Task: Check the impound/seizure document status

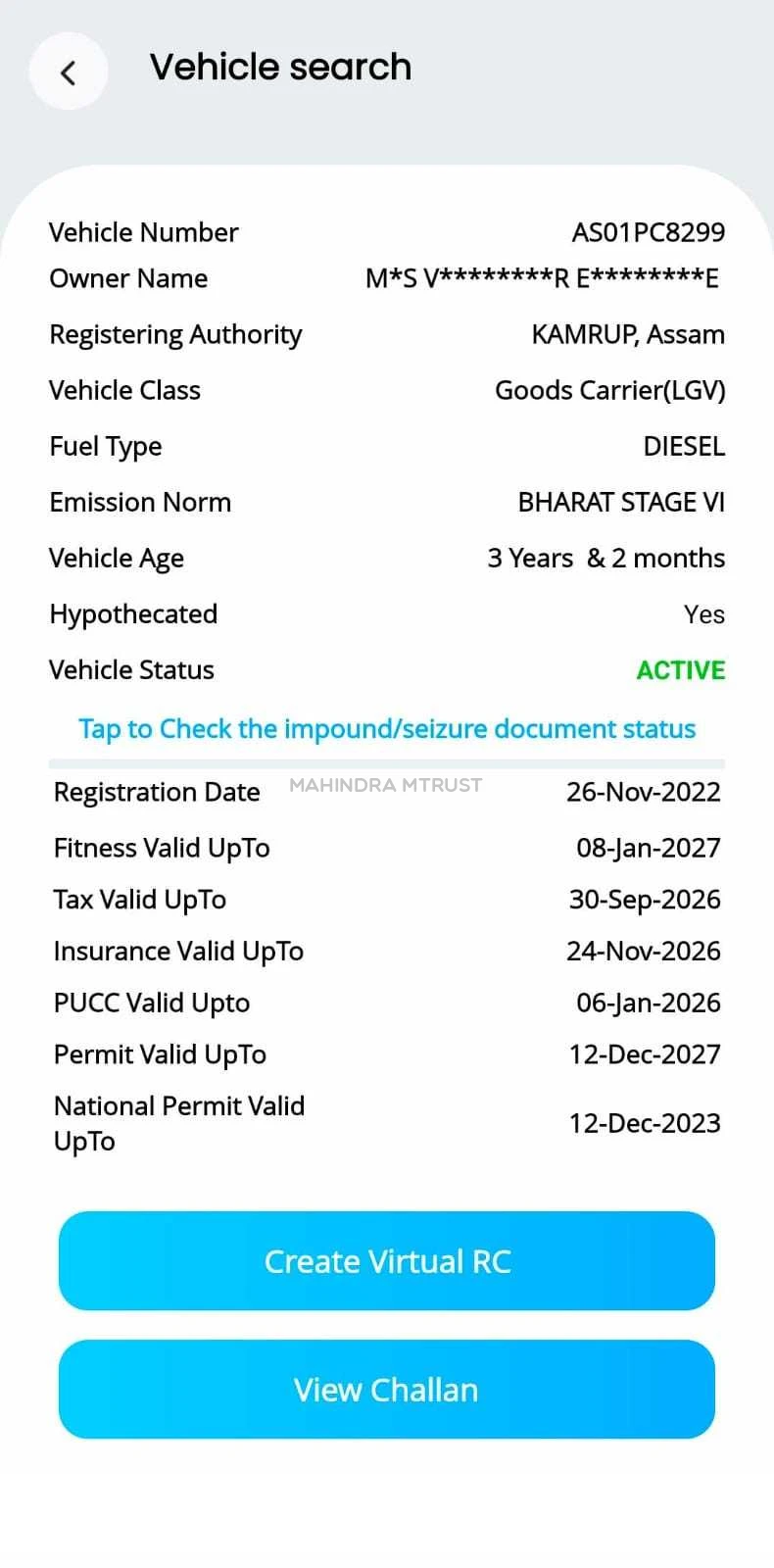Action: (387, 729)
